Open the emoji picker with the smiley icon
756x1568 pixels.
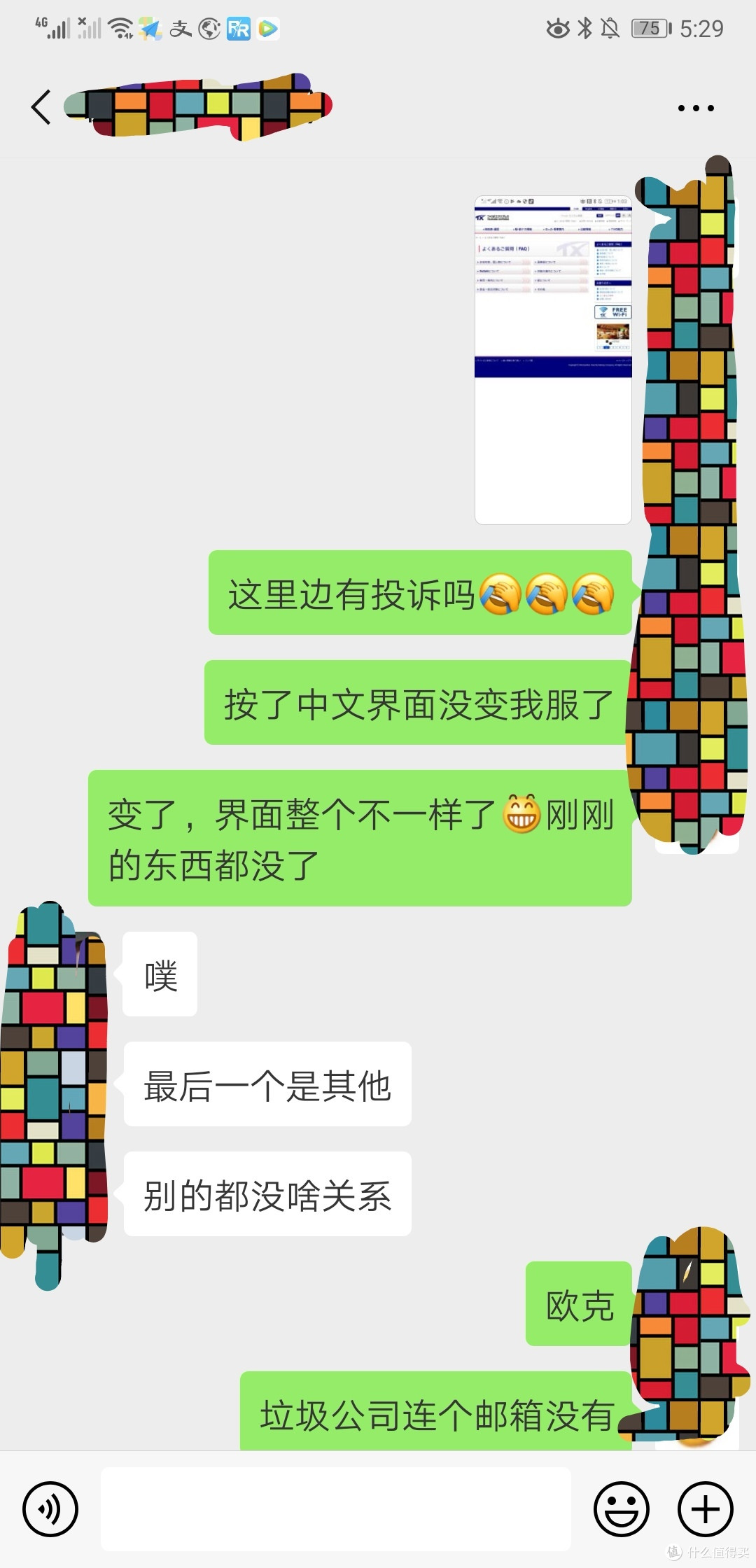point(622,1509)
